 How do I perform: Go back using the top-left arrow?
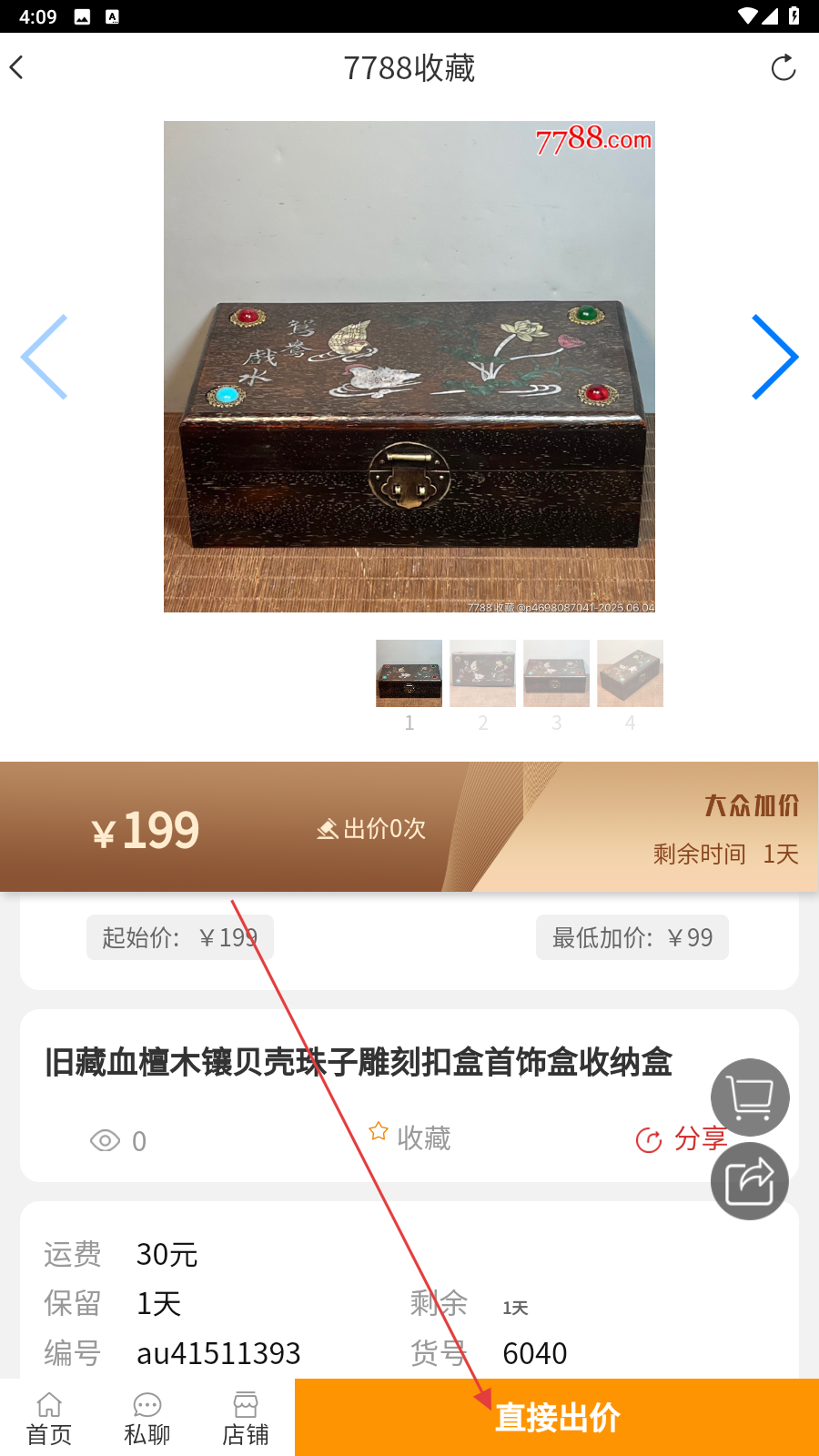pos(16,67)
